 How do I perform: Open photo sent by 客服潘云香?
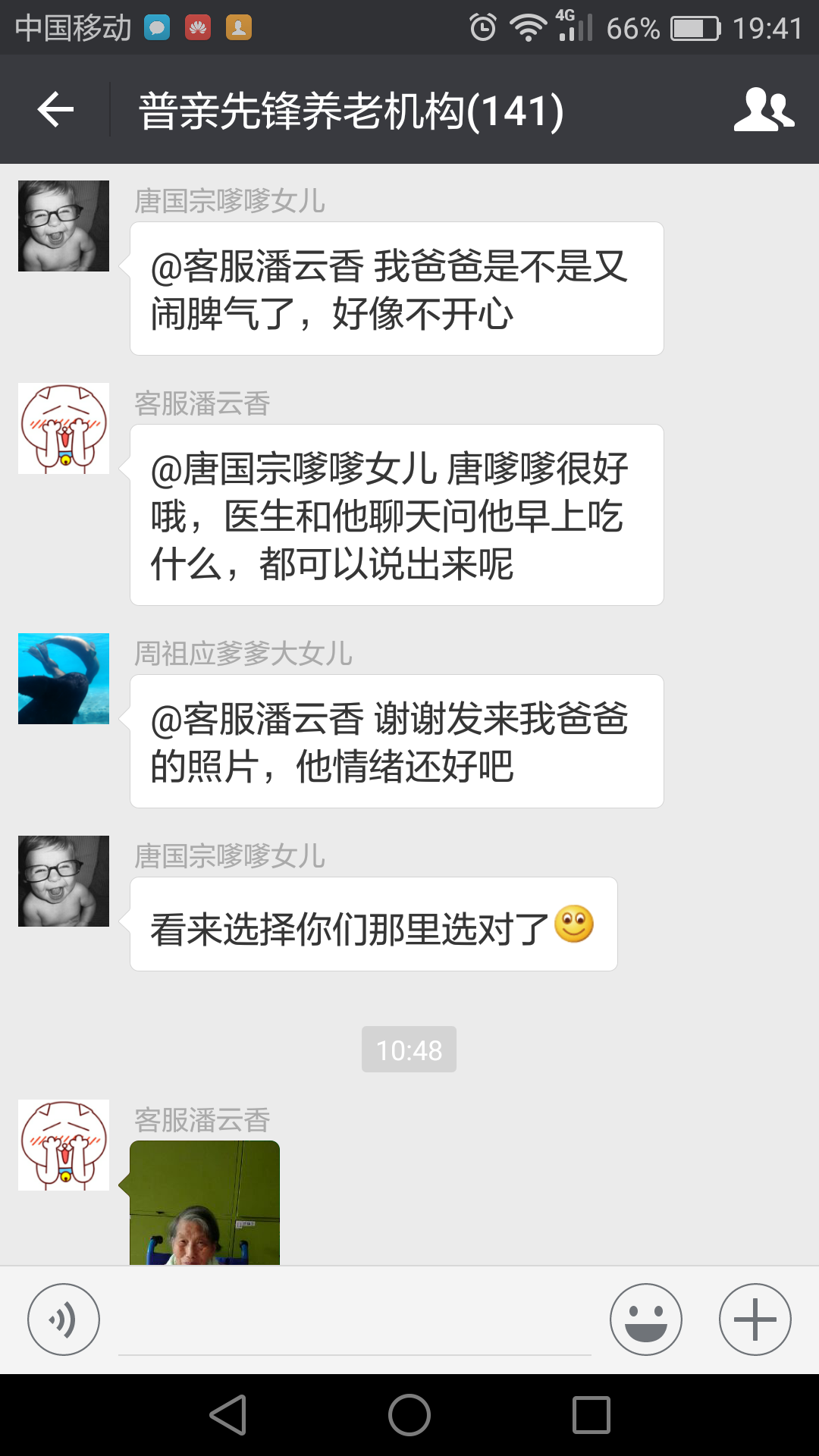coord(205,1203)
